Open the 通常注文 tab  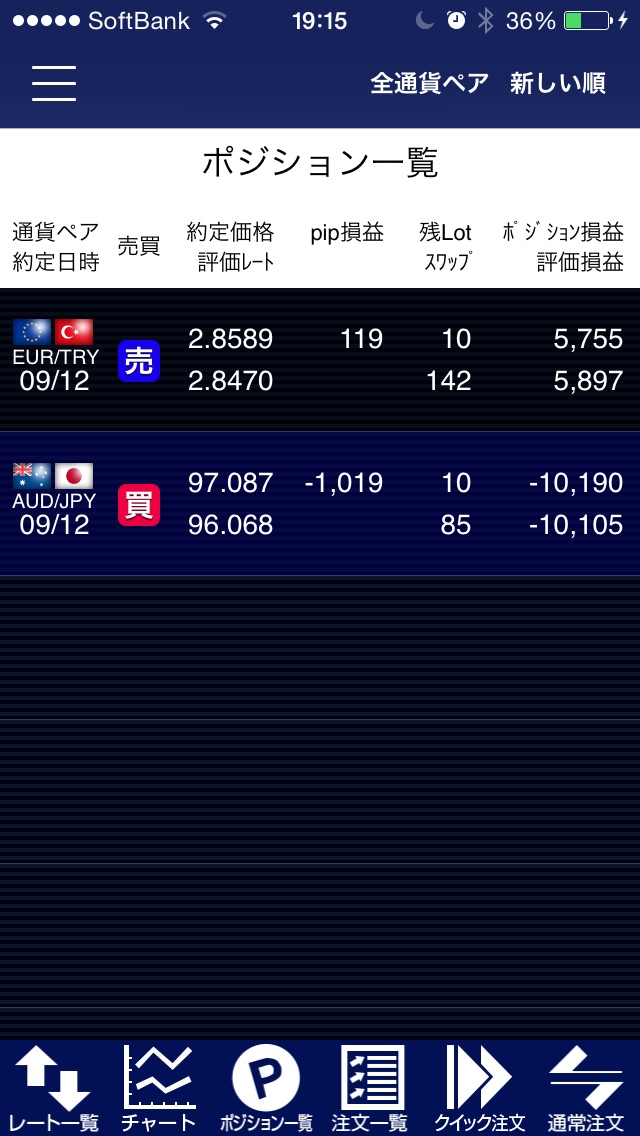(x=586, y=1088)
